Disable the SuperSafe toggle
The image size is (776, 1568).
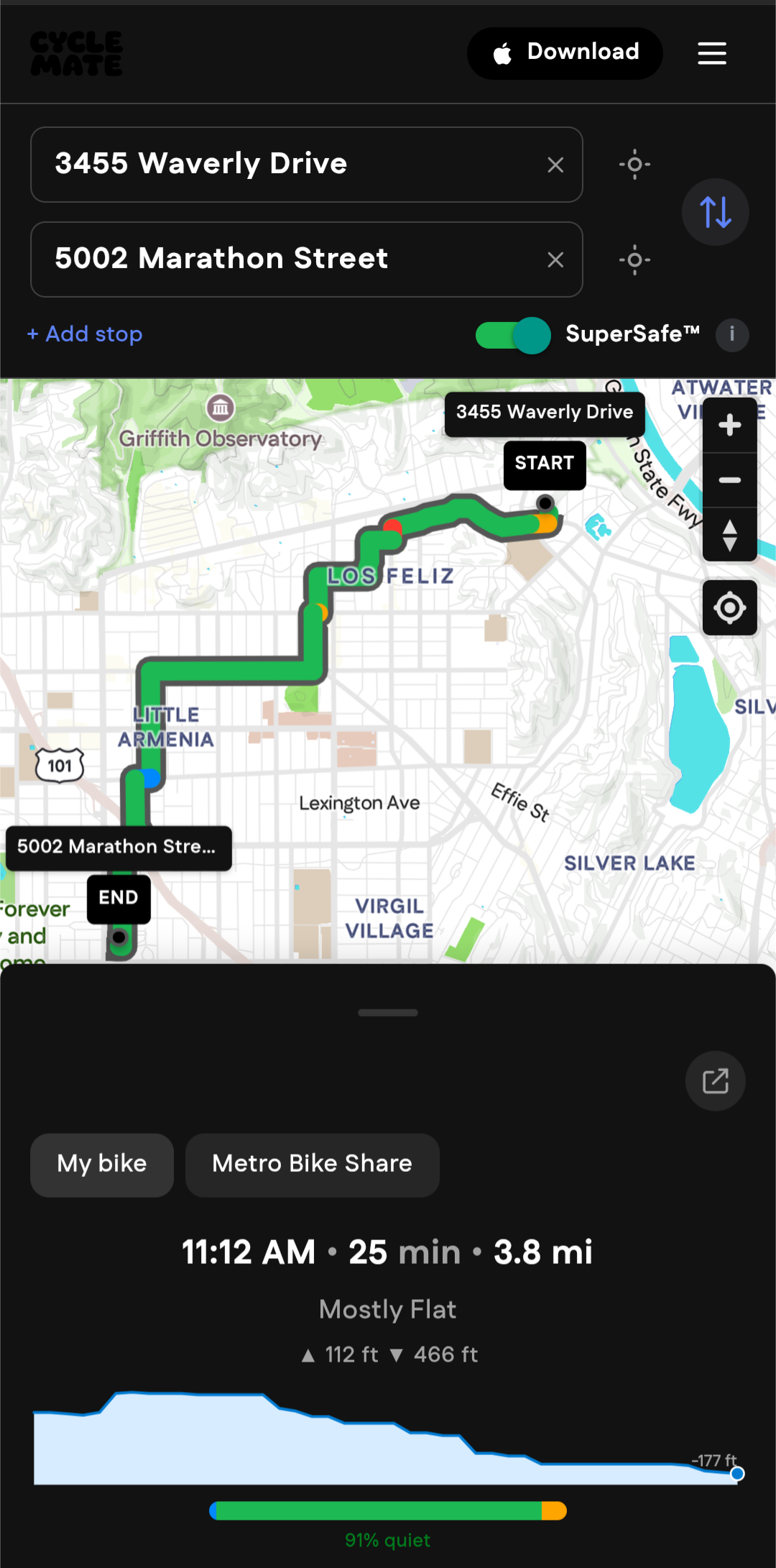(513, 335)
